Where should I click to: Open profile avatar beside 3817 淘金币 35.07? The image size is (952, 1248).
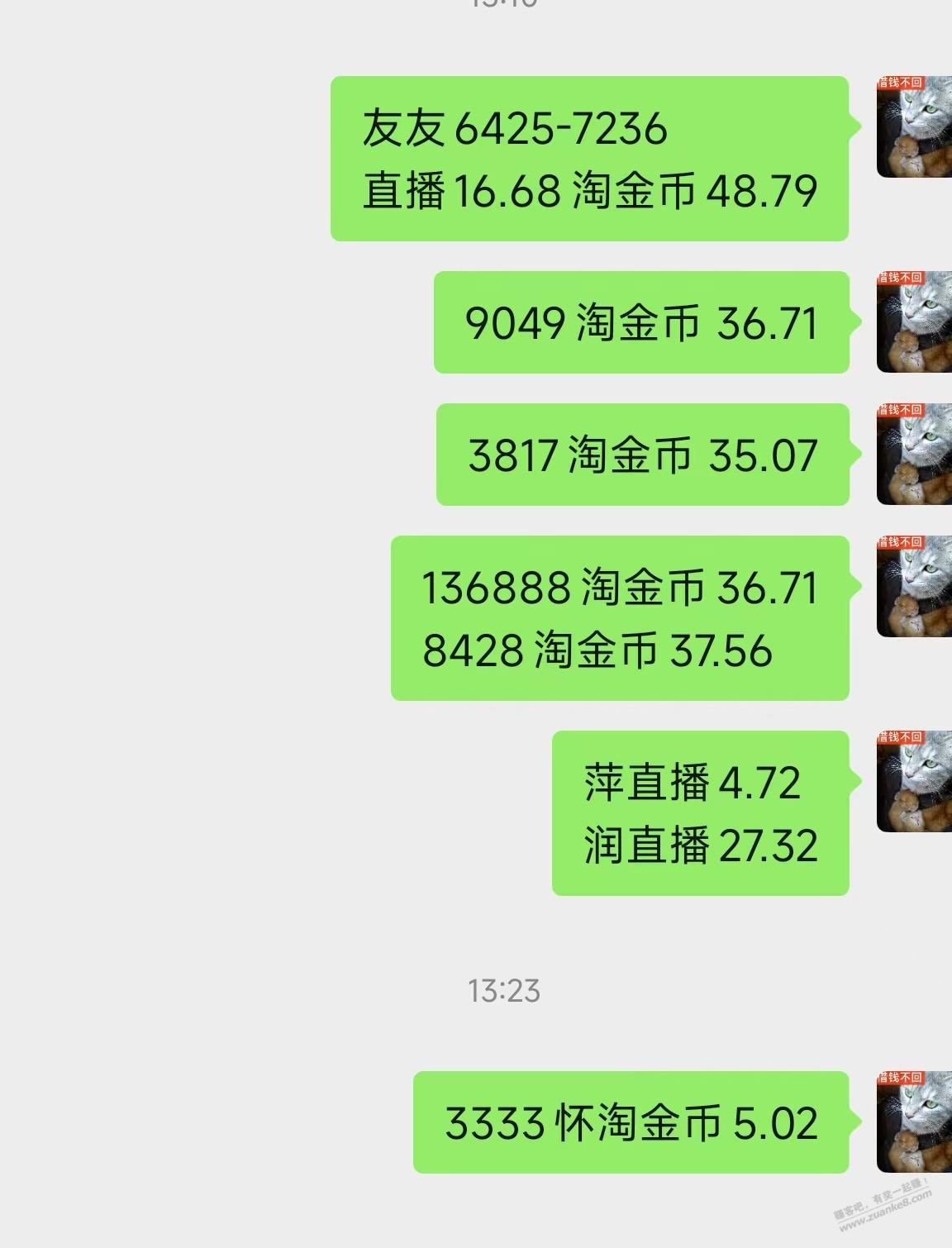point(914,455)
